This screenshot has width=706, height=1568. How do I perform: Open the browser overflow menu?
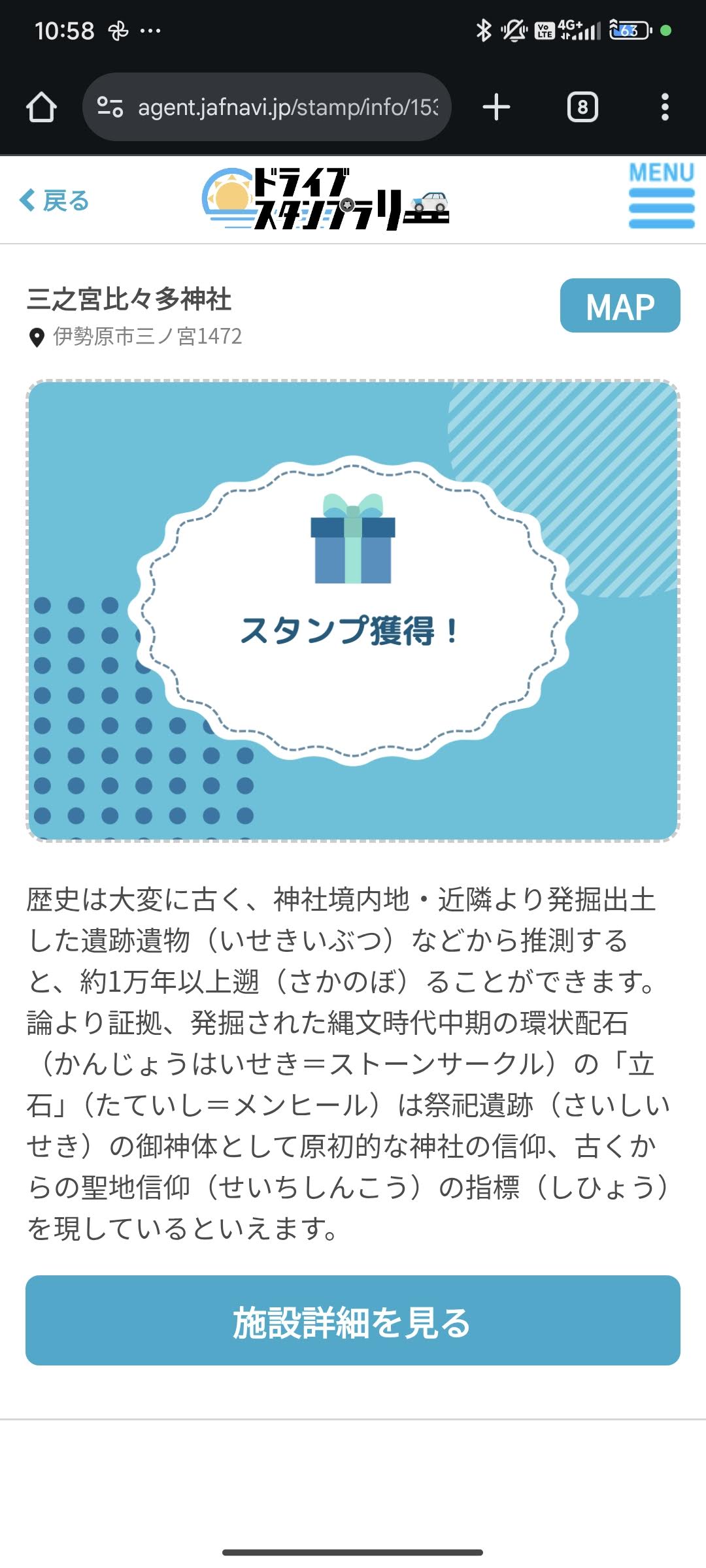coord(665,107)
